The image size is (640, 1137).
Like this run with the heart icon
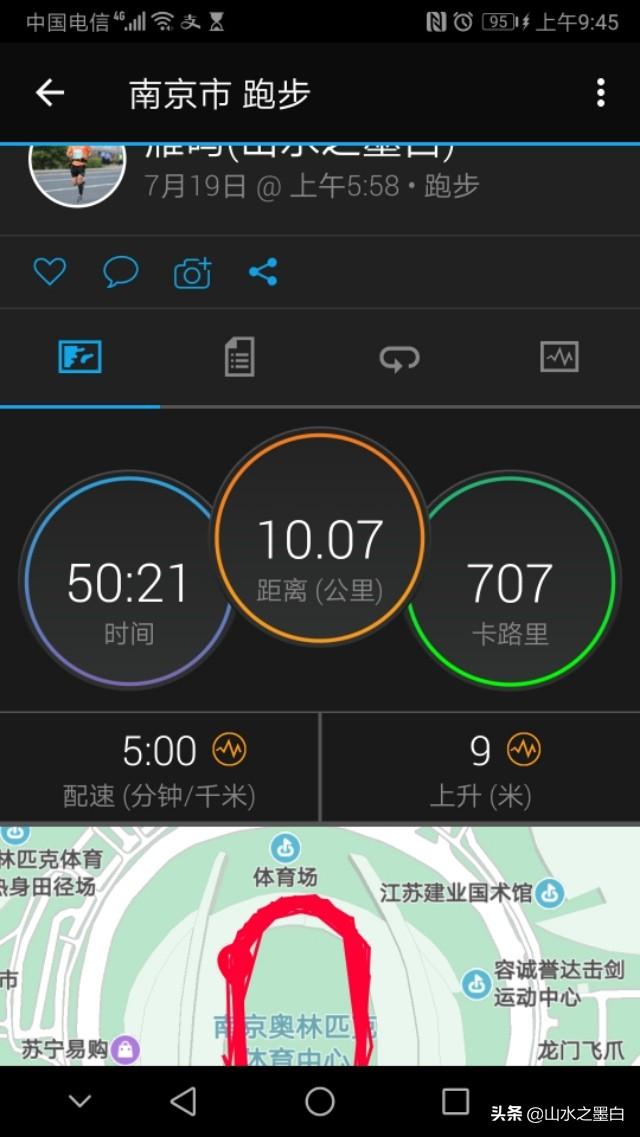(x=50, y=272)
